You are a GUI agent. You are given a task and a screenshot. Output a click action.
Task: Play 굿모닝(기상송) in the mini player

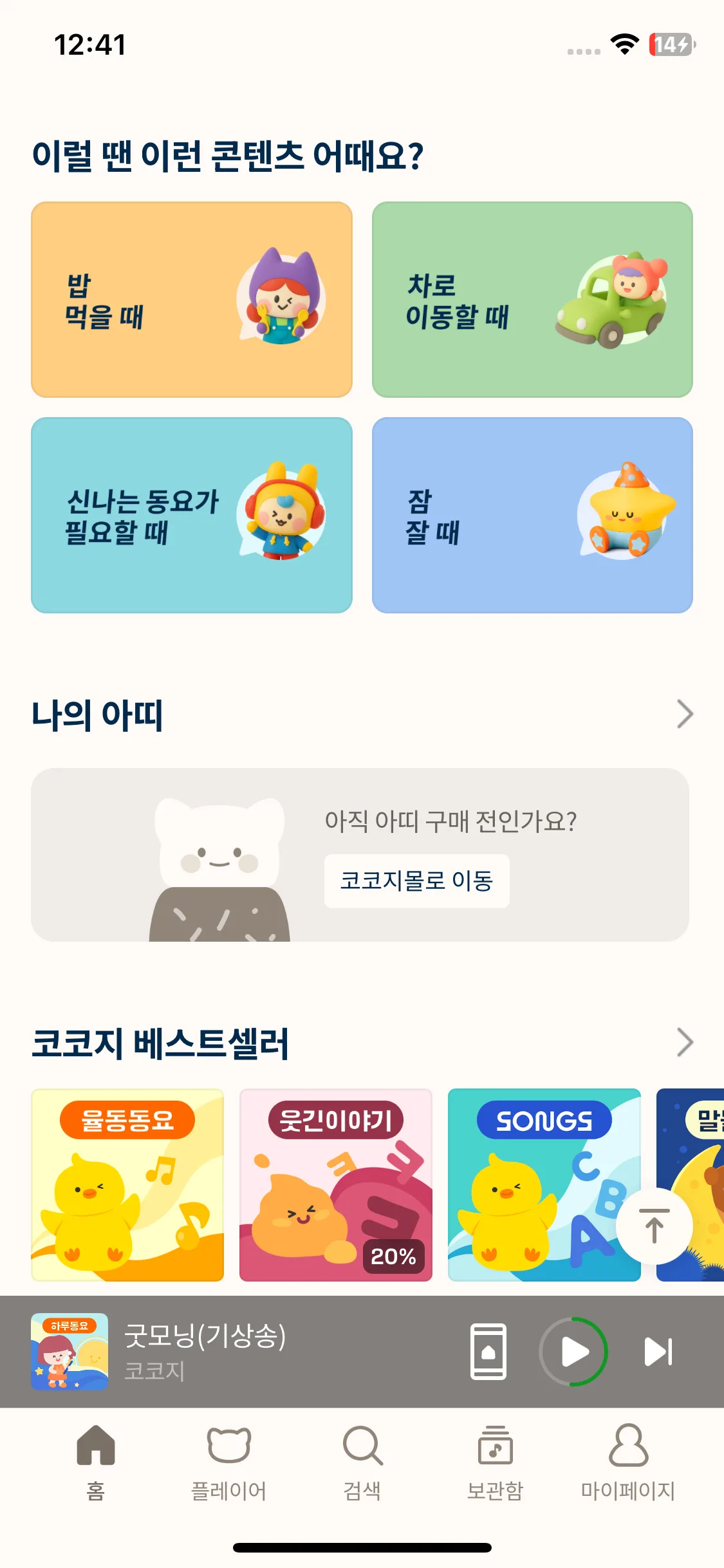(x=575, y=1352)
